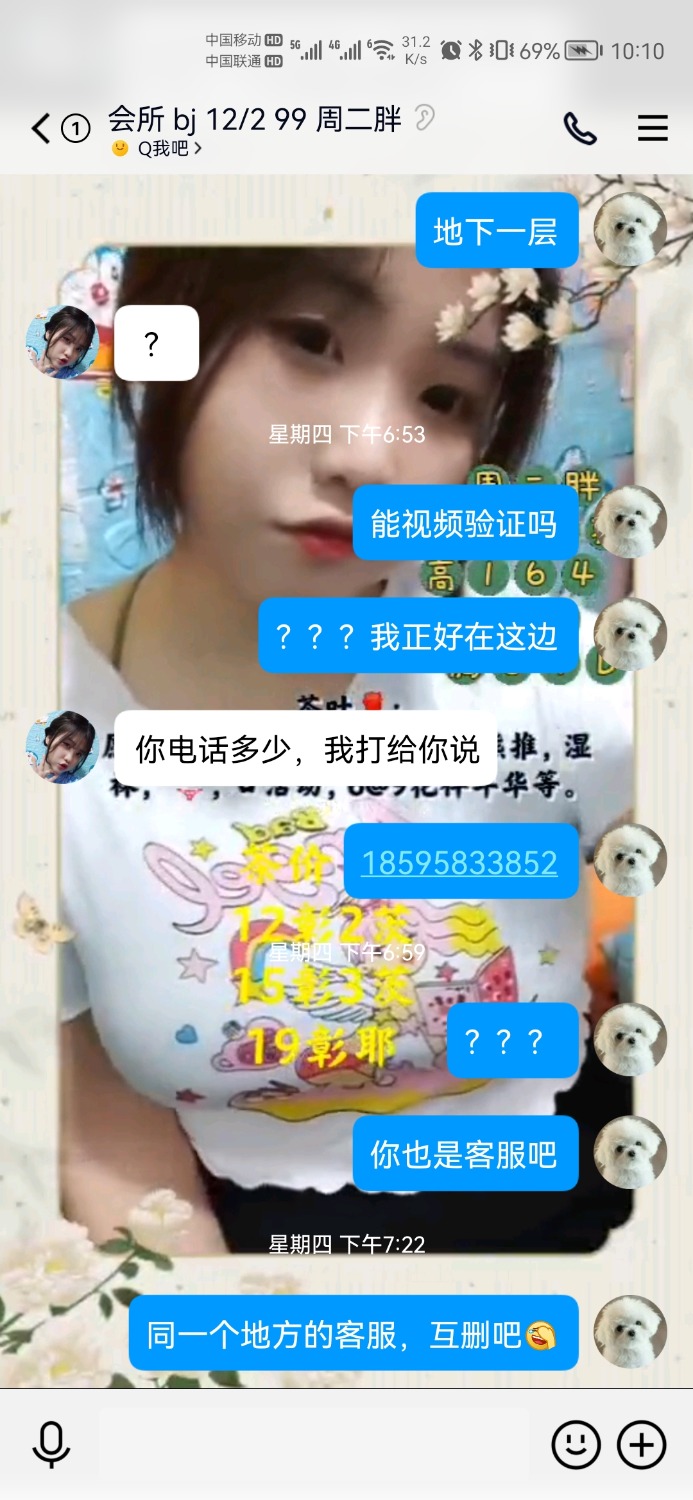Start a voice call with this contact
The width and height of the screenshot is (693, 1500).
coord(580,128)
